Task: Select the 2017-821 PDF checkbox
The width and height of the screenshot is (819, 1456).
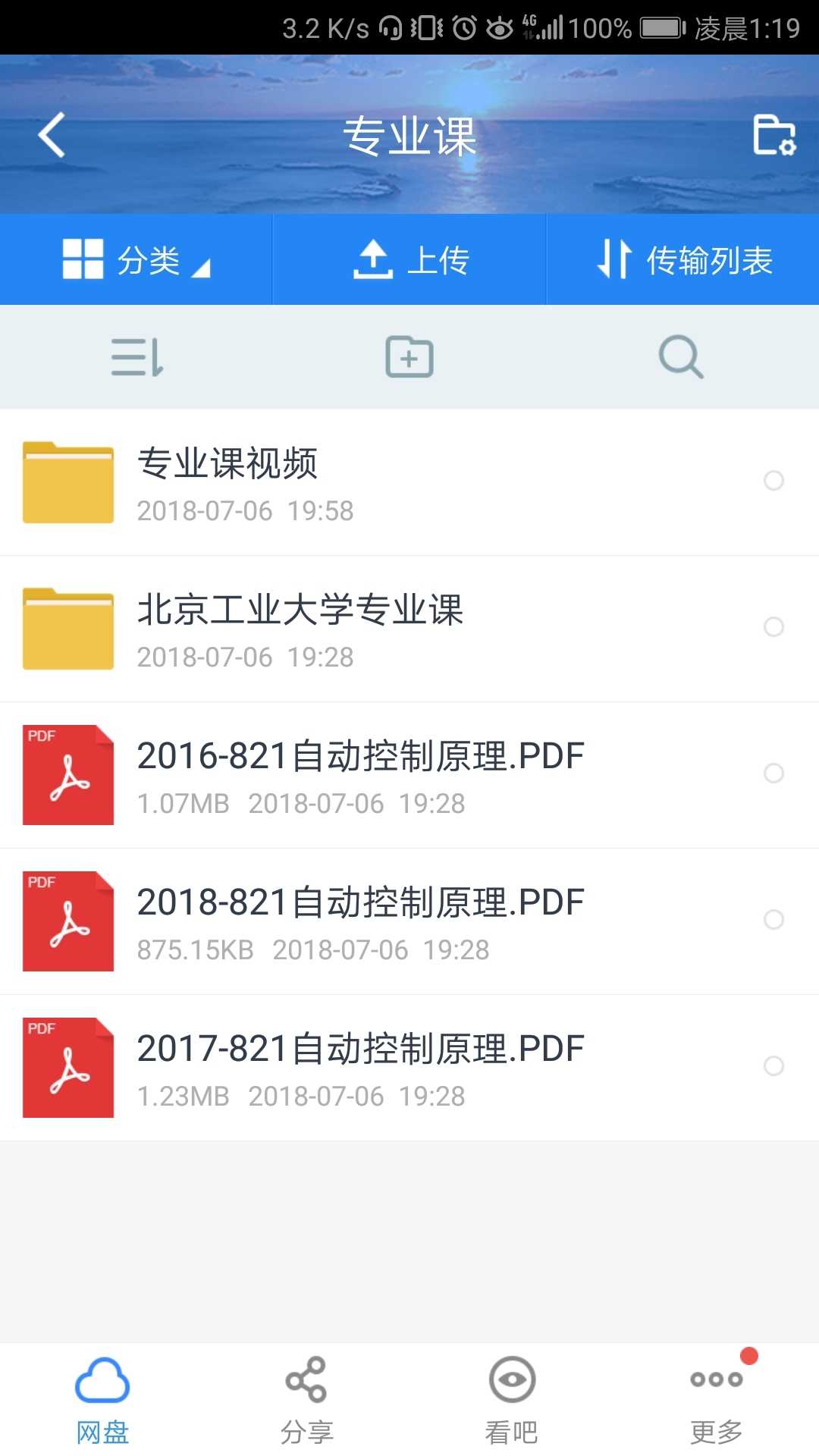Action: click(x=773, y=1065)
